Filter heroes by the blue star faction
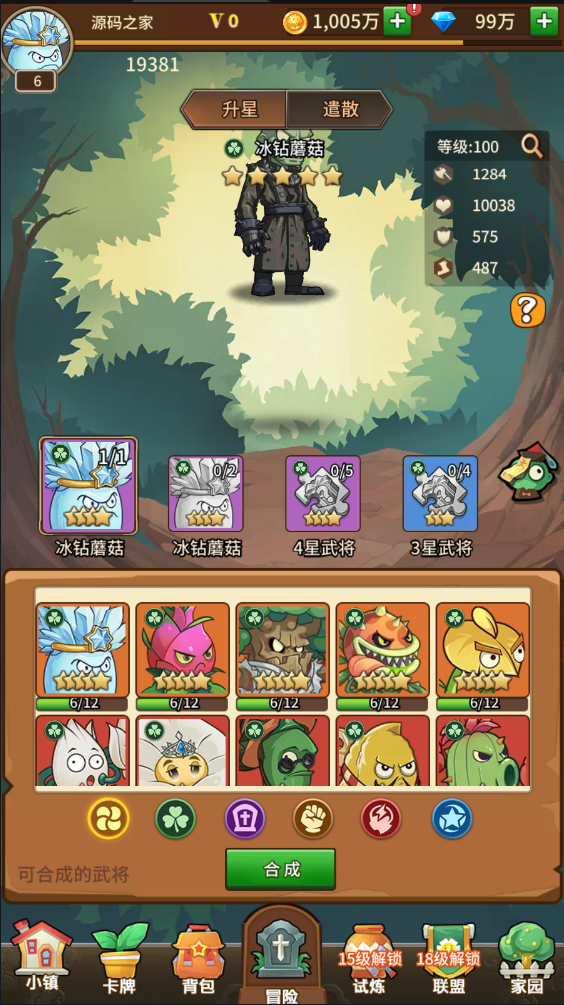Screen dimensions: 564x1005 (452, 819)
